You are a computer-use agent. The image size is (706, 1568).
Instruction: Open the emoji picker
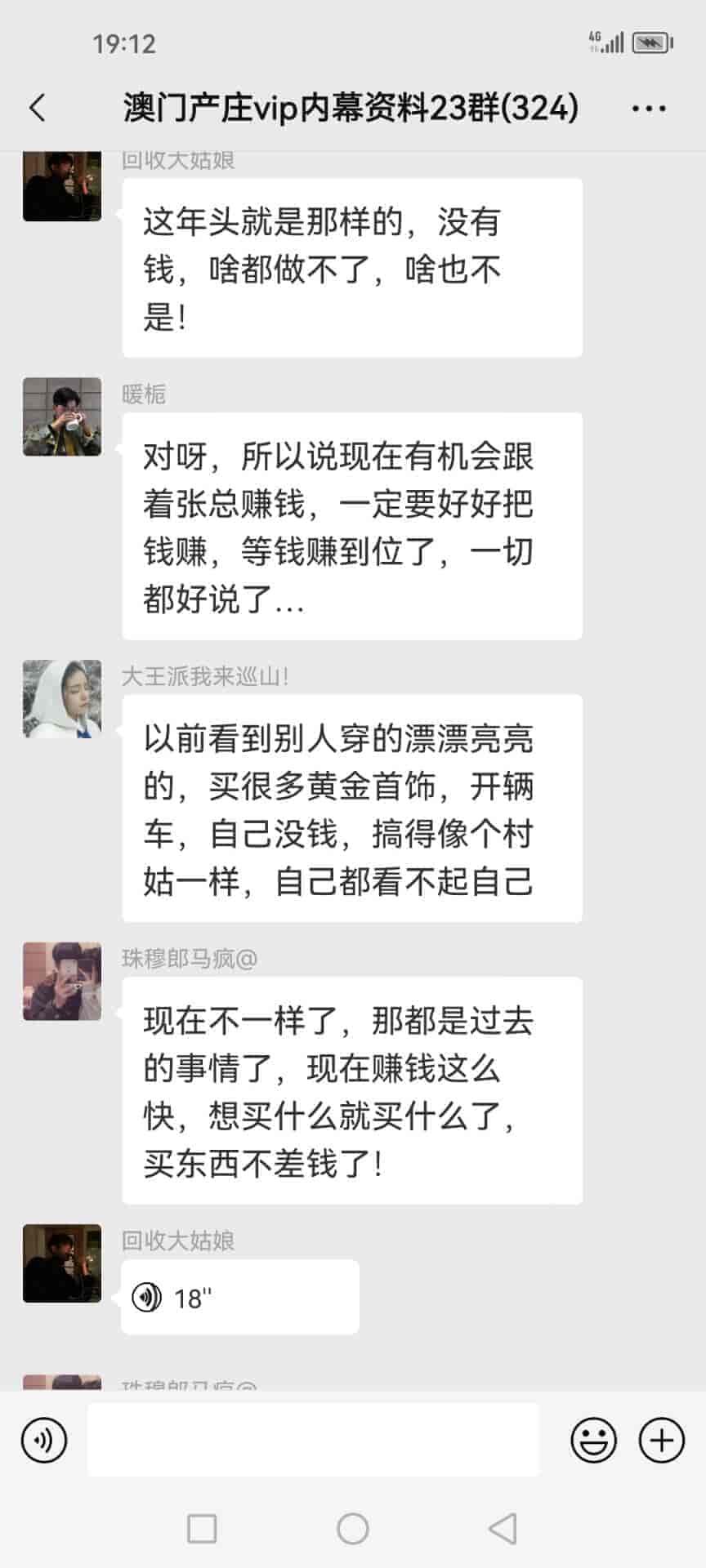click(x=593, y=1440)
